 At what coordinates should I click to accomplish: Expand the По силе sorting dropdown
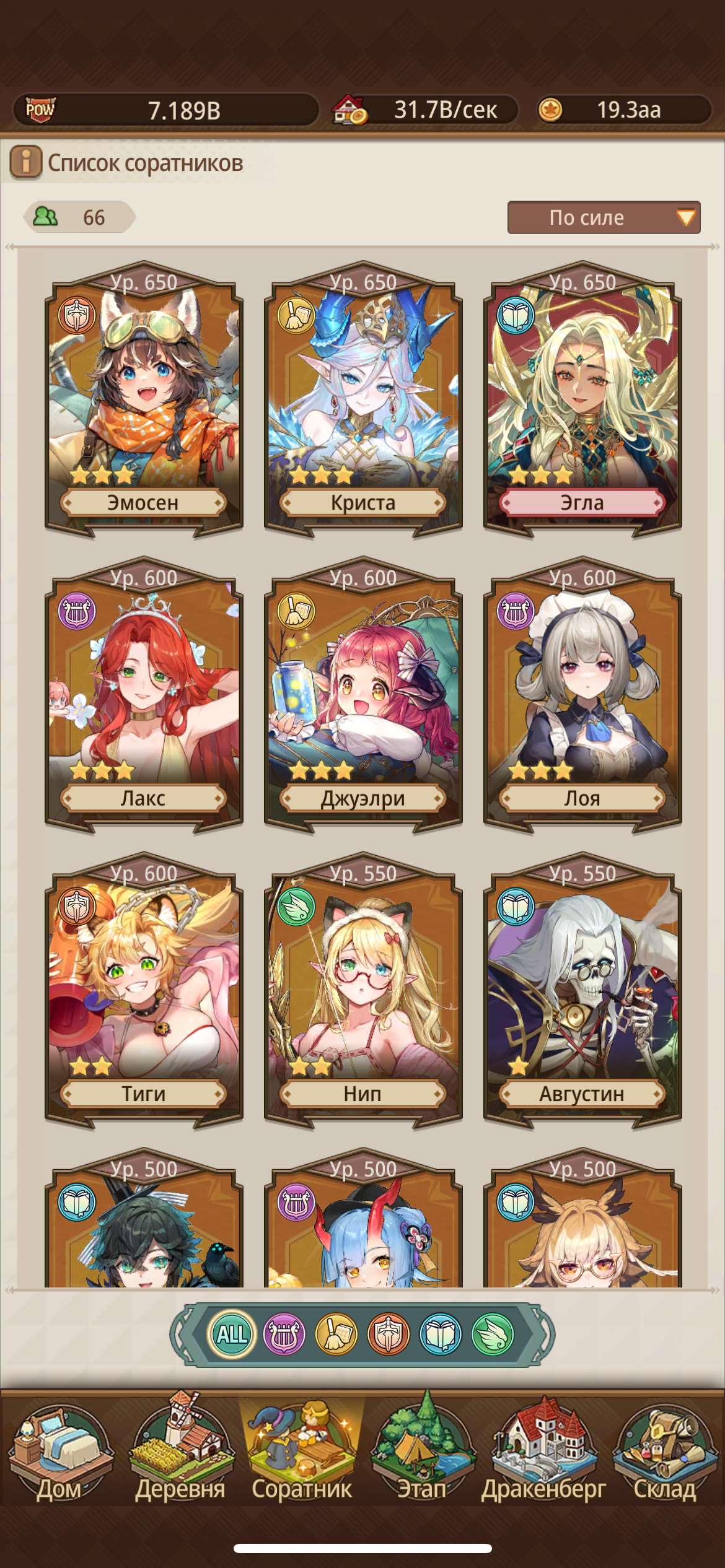point(603,217)
